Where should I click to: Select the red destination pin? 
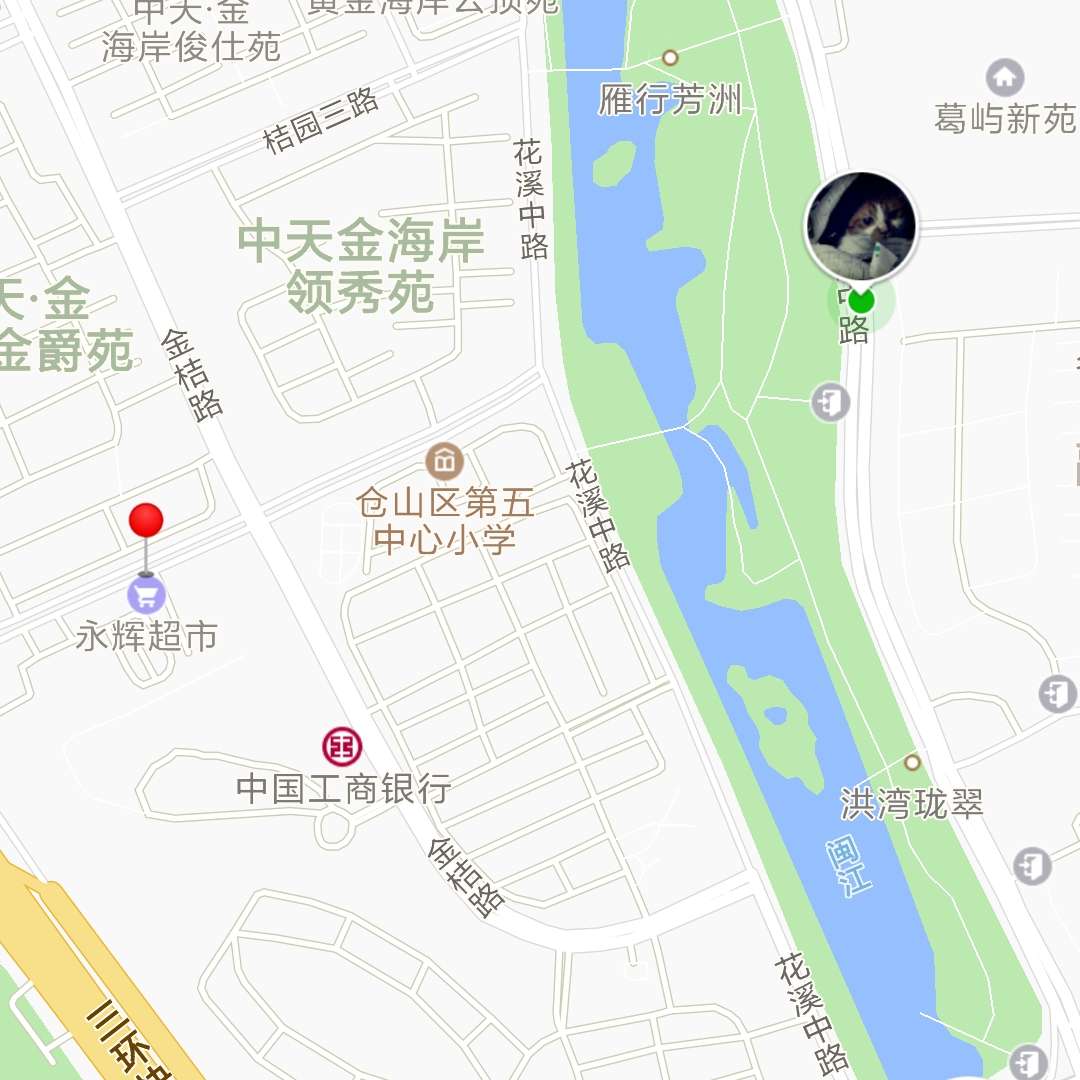pos(146,522)
